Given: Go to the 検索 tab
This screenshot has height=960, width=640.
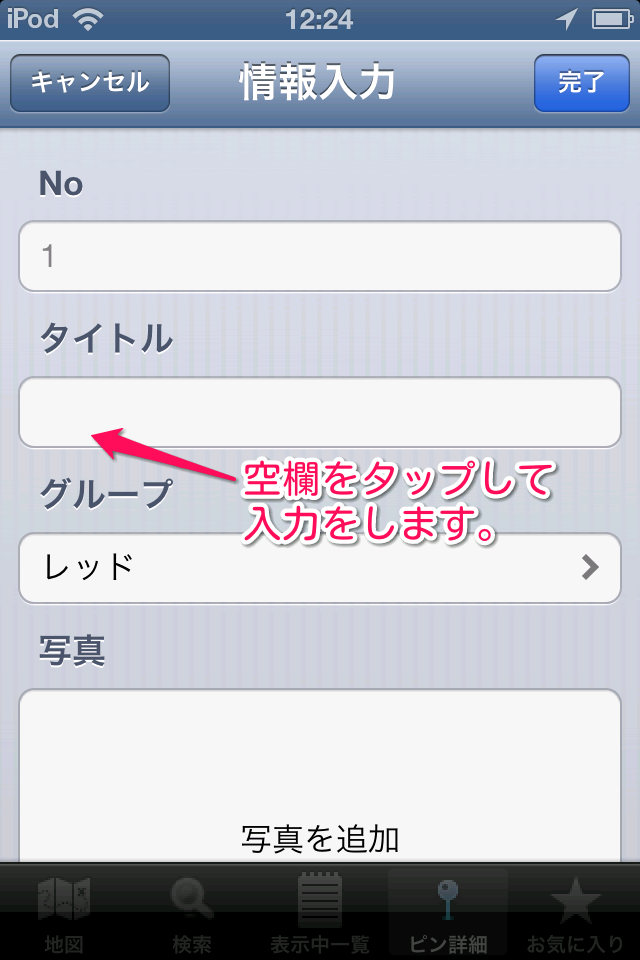Looking at the screenshot, I should (x=192, y=912).
